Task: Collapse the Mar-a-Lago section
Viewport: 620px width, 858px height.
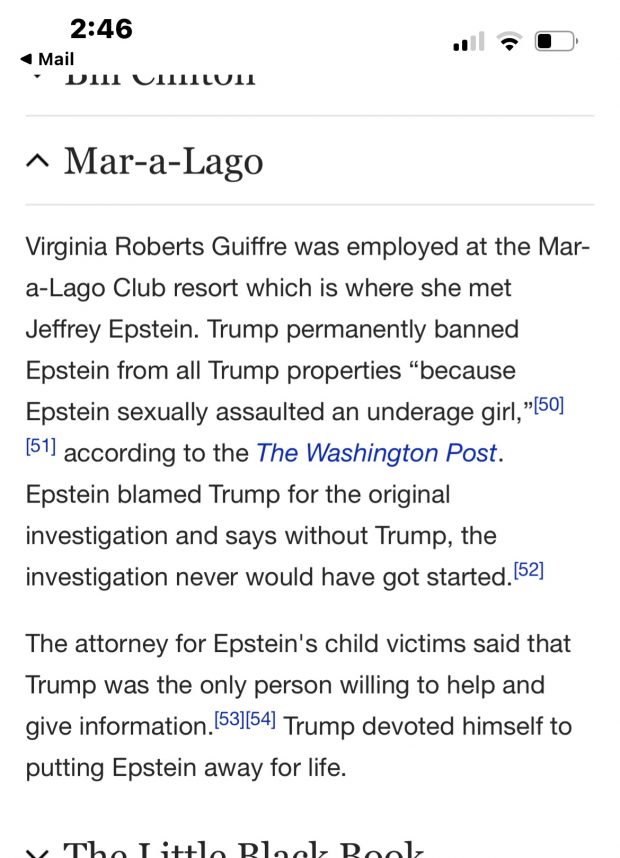Action: (37, 161)
